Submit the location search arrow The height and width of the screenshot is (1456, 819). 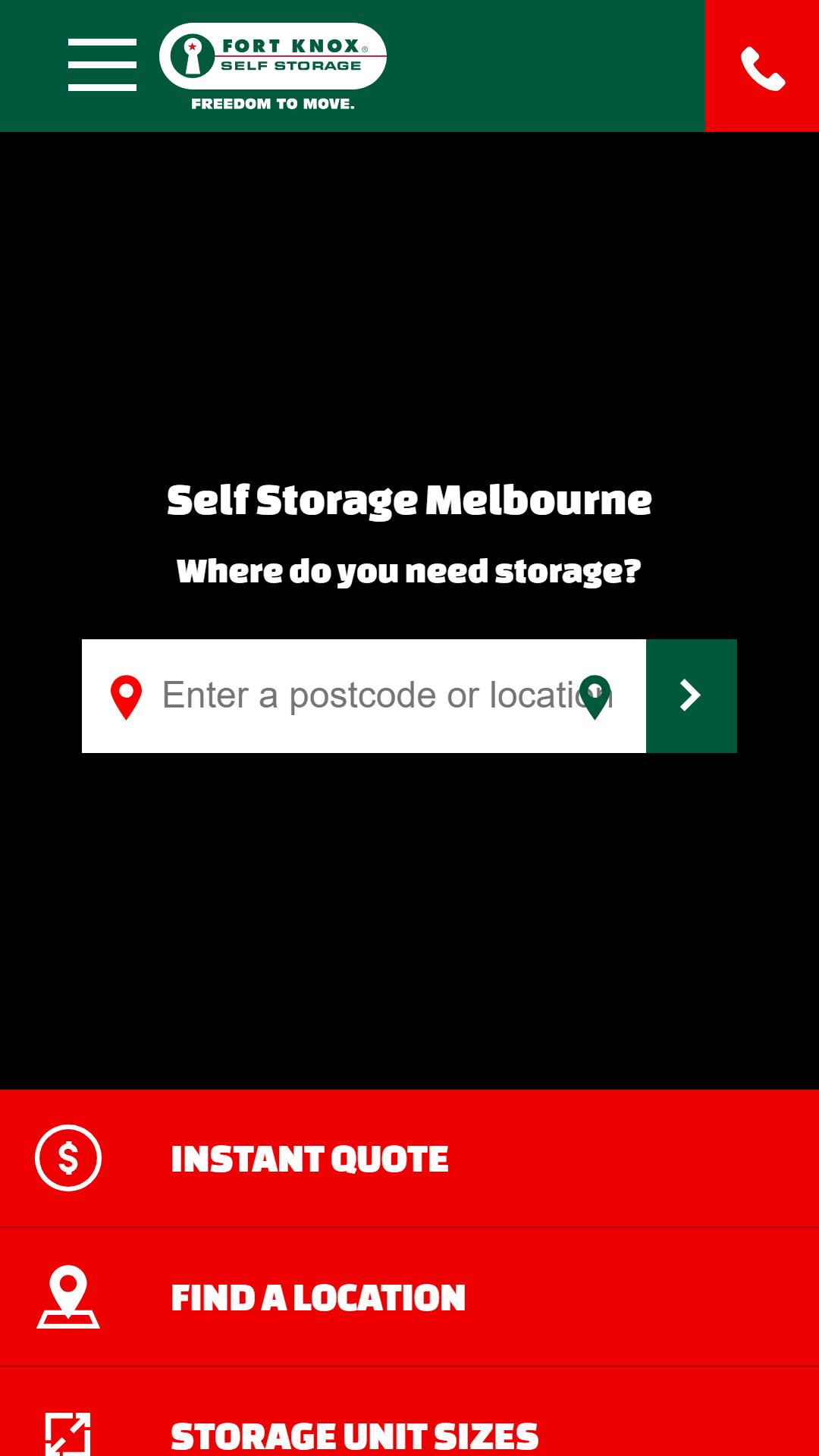pos(692,696)
